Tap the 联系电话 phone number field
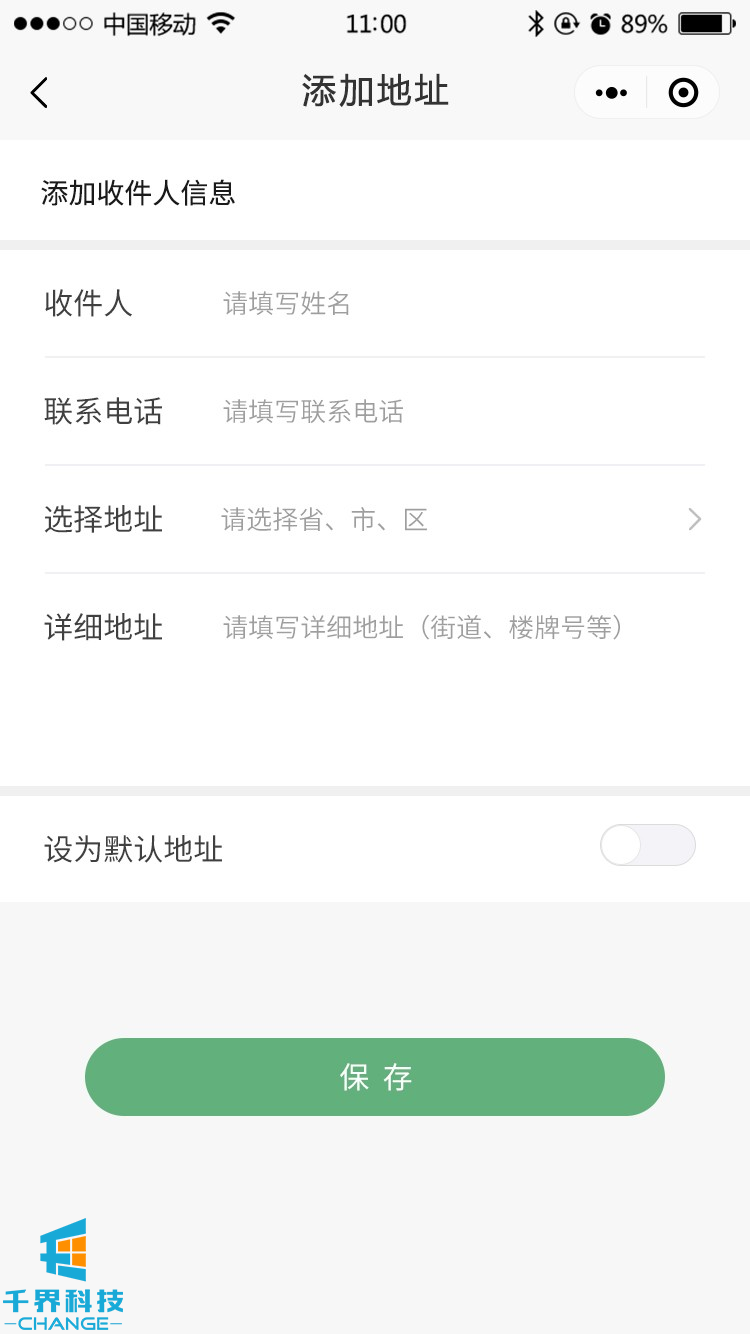The height and width of the screenshot is (1334, 750). (460, 411)
